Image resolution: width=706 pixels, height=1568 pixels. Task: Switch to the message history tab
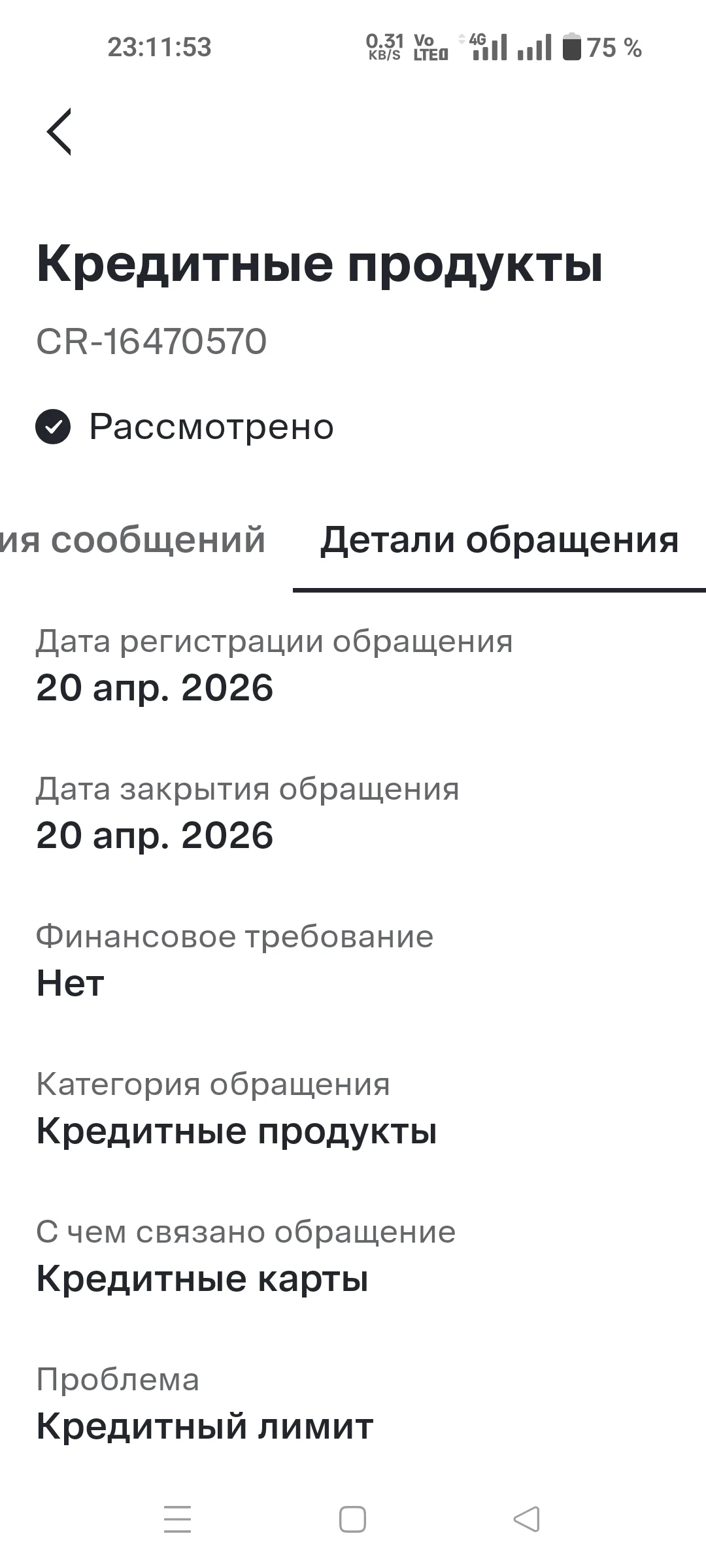click(x=133, y=540)
